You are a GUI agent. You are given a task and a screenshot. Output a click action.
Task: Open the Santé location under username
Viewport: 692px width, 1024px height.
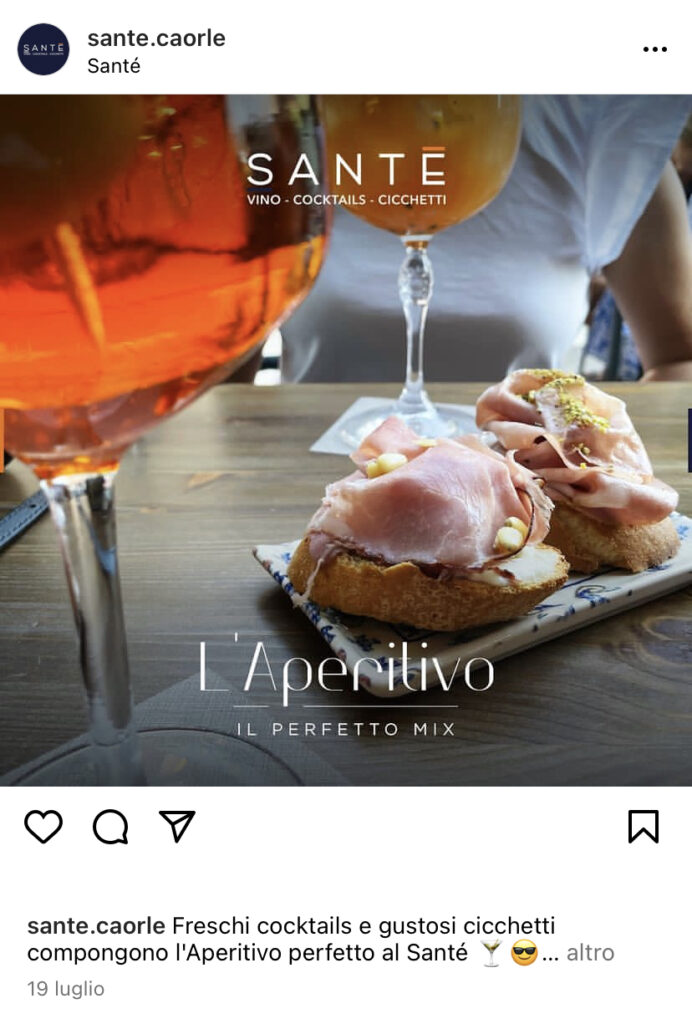tap(114, 66)
